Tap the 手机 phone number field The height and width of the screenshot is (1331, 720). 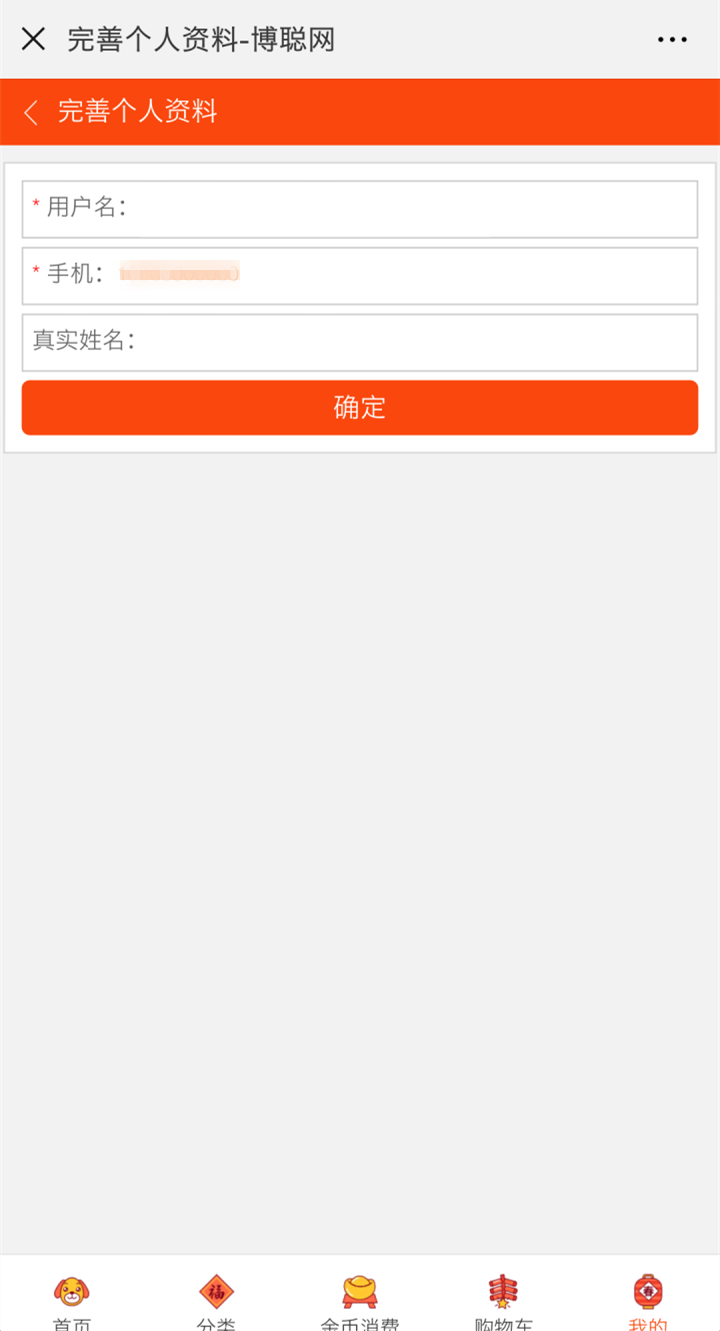click(x=360, y=276)
